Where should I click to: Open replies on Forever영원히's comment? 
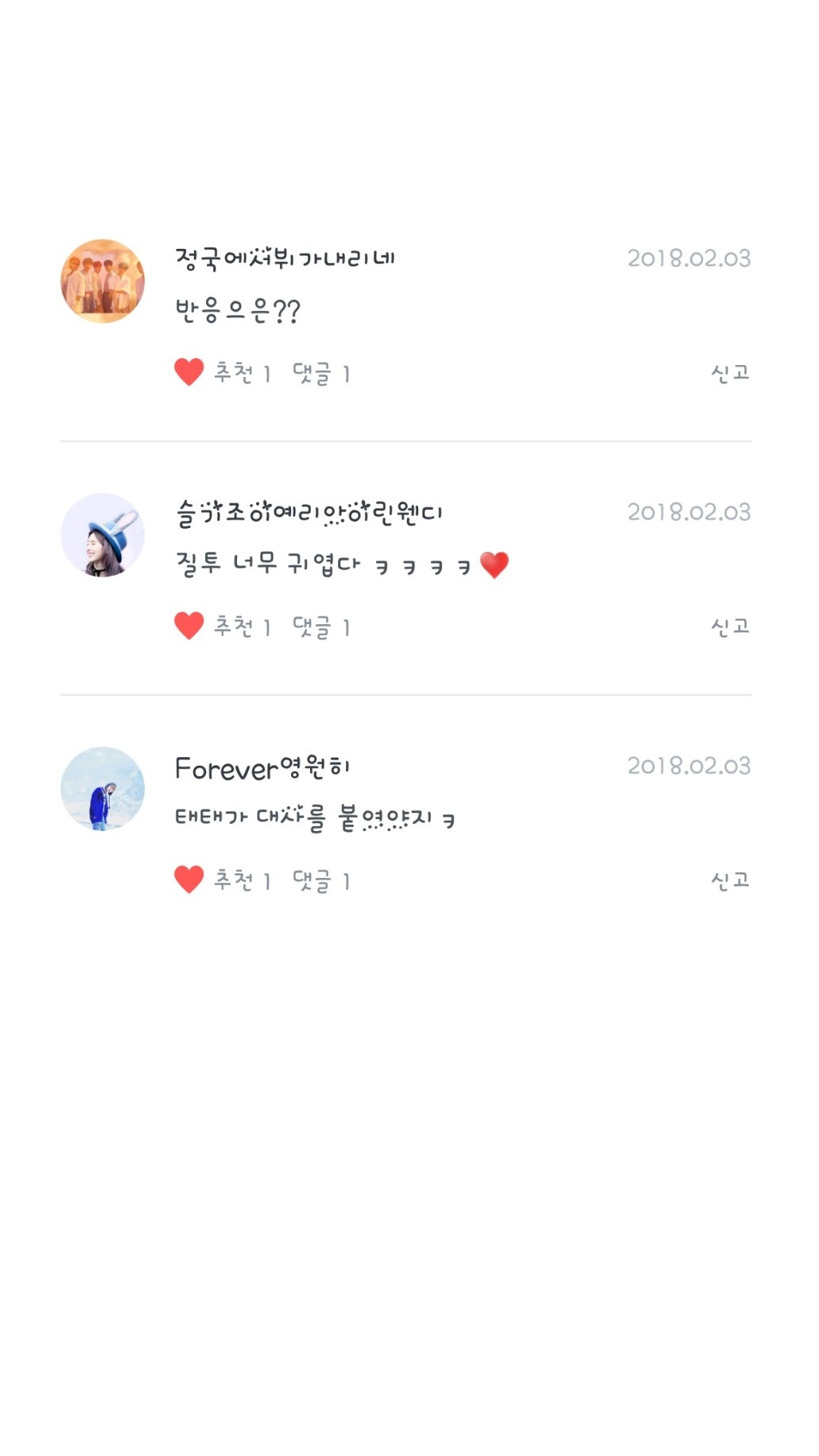(x=321, y=880)
